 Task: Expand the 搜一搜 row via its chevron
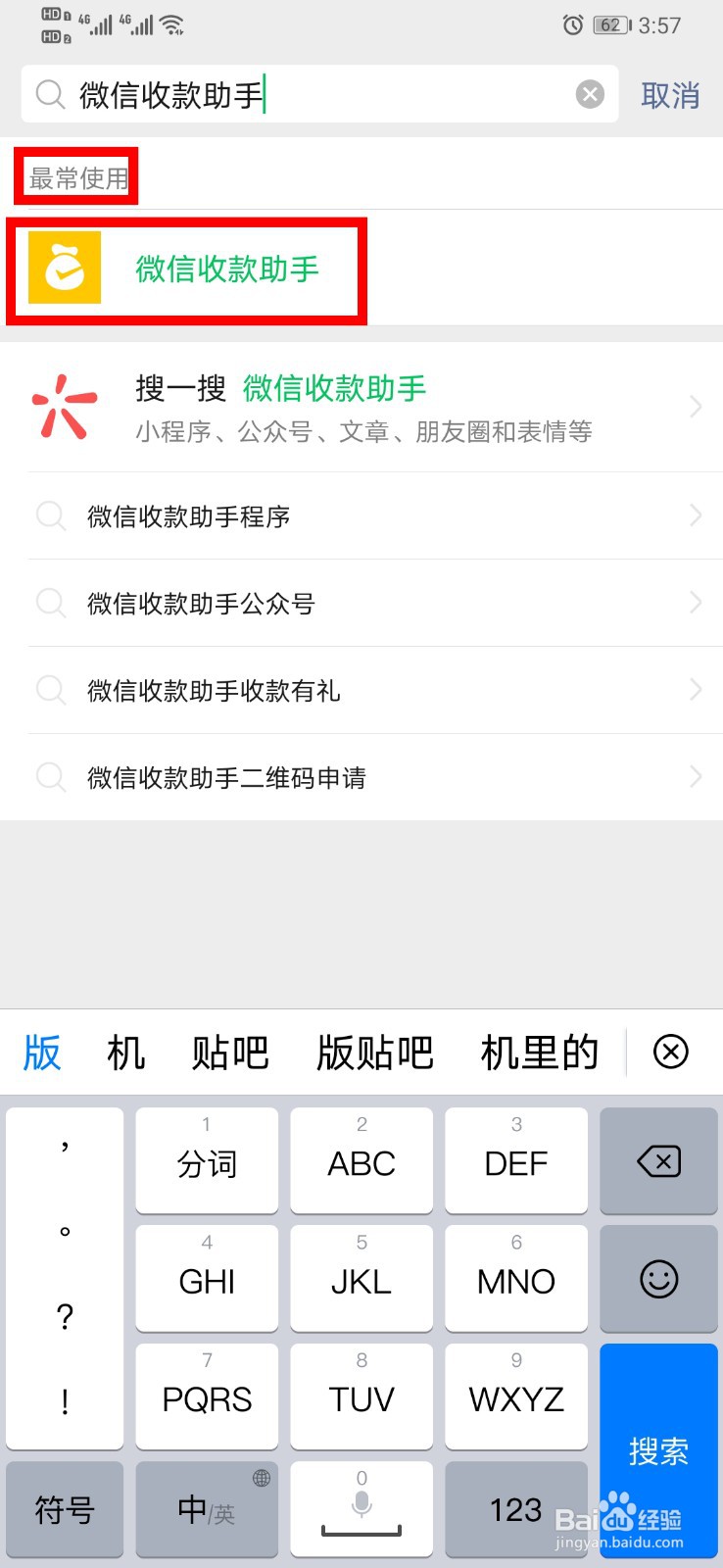click(696, 407)
